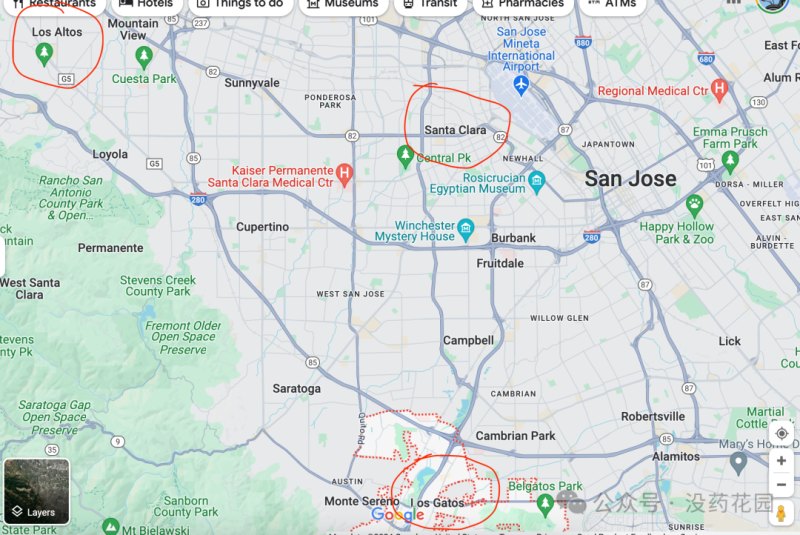The height and width of the screenshot is (535, 800).
Task: Zoom out with the minus button
Action: (x=781, y=485)
